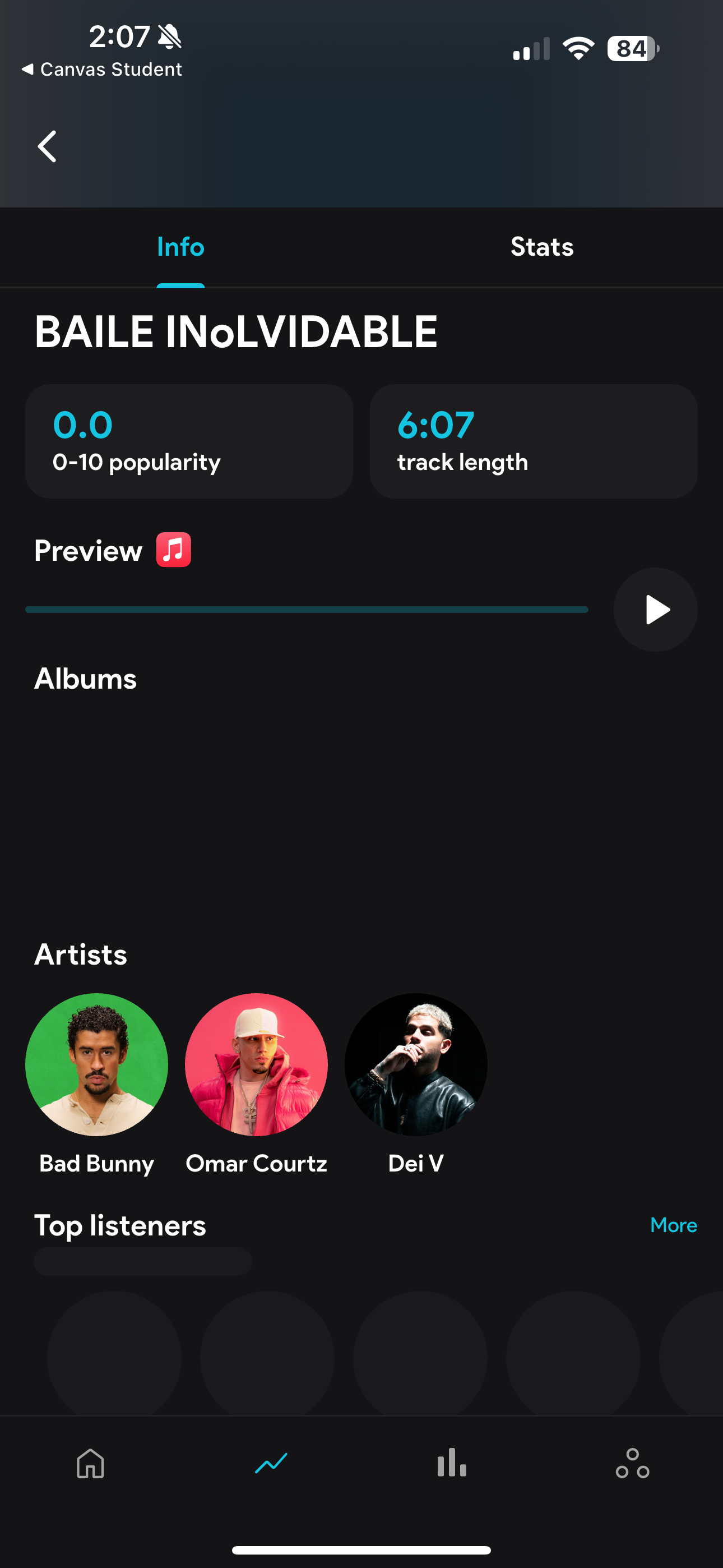This screenshot has height=1568, width=723.
Task: Seek within the preview progress bar
Action: [x=307, y=610]
